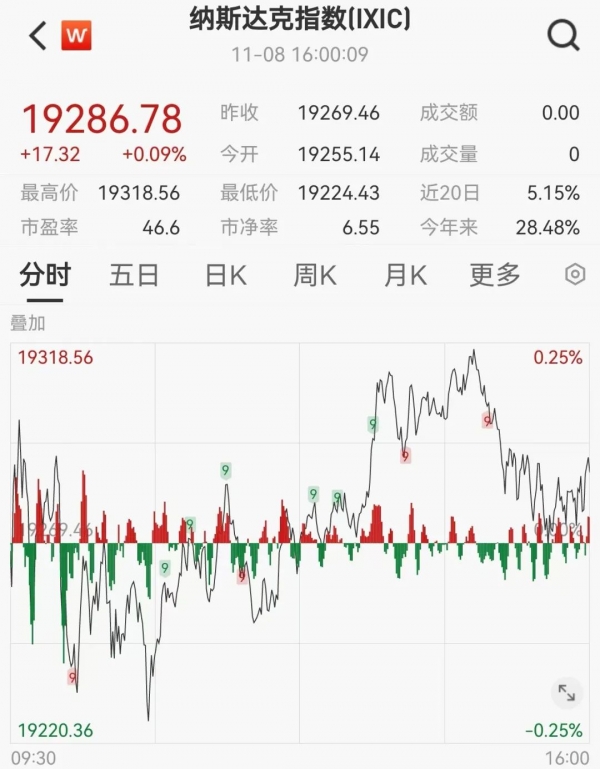The height and width of the screenshot is (769, 600).
Task: Switch to the 月K chart tab
Action: coord(406,274)
